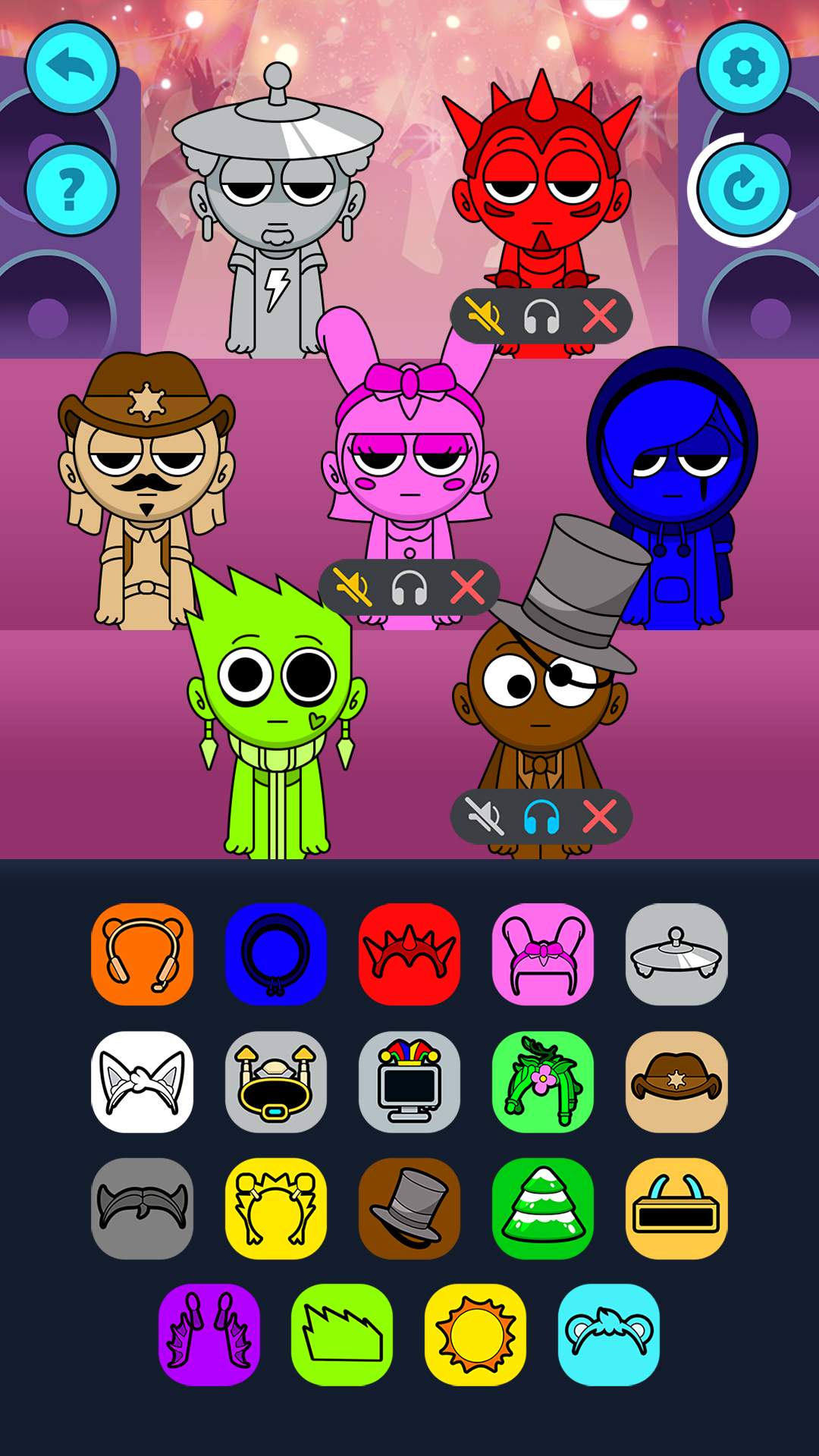Remove the pink bunny character
The height and width of the screenshot is (1456, 819).
pyautogui.click(x=467, y=588)
